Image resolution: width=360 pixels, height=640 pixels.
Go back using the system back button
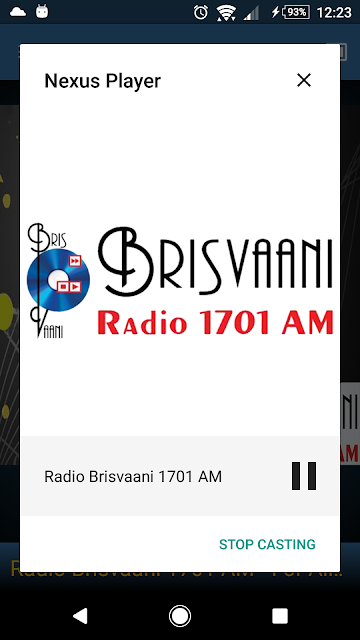(80, 616)
